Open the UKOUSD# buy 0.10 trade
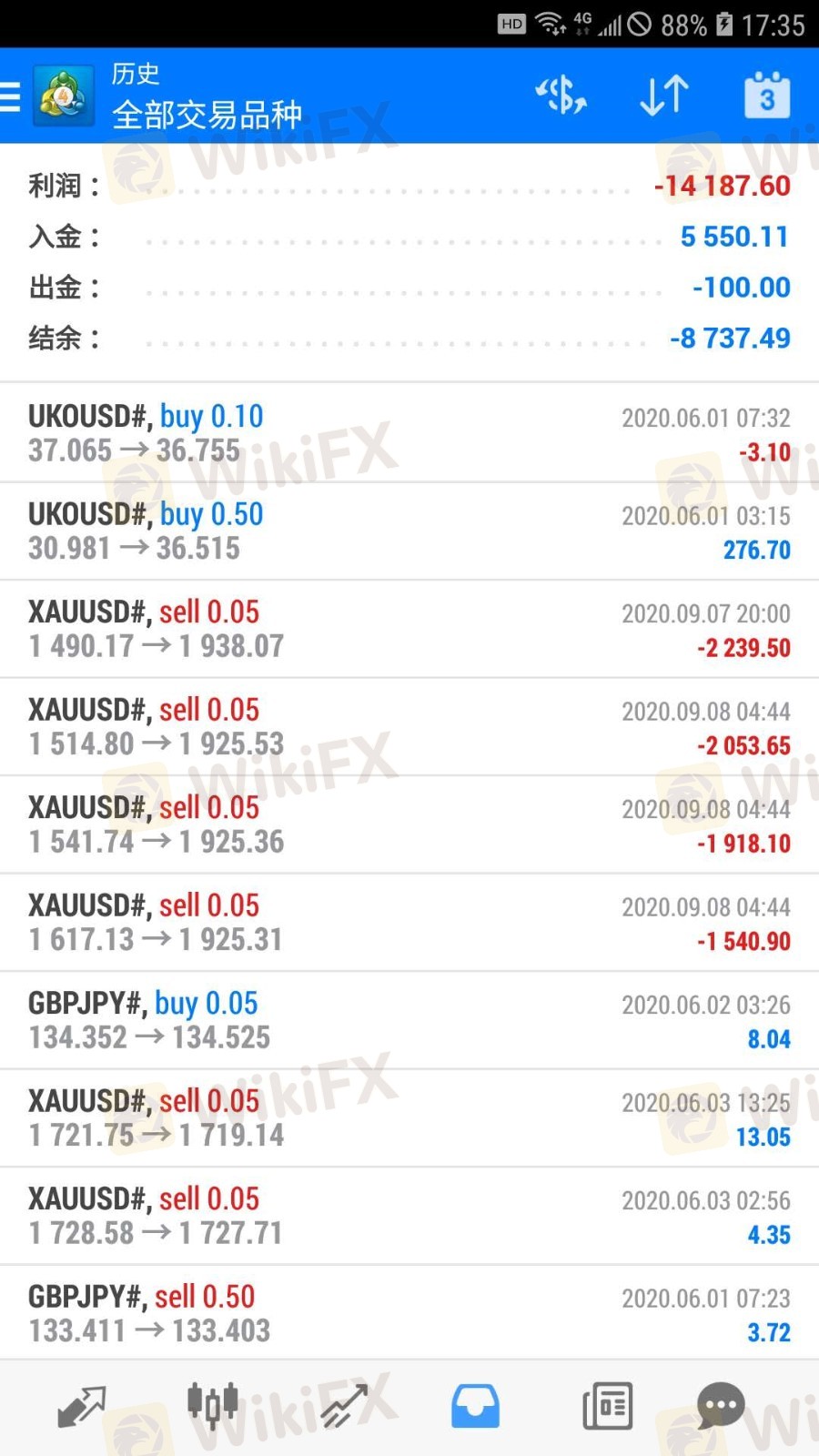Screen dimensions: 819x1456 pos(409,433)
